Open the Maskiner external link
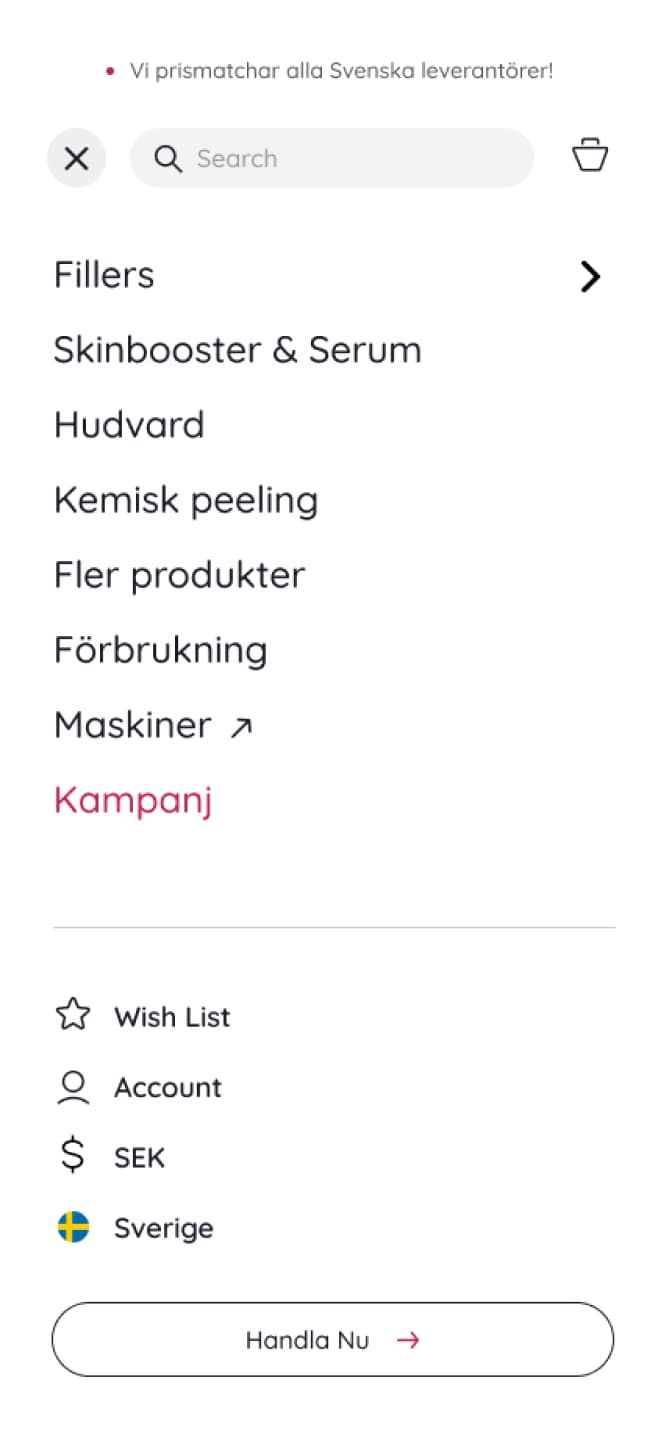Image resolution: width=669 pixels, height=1440 pixels. click(x=153, y=725)
